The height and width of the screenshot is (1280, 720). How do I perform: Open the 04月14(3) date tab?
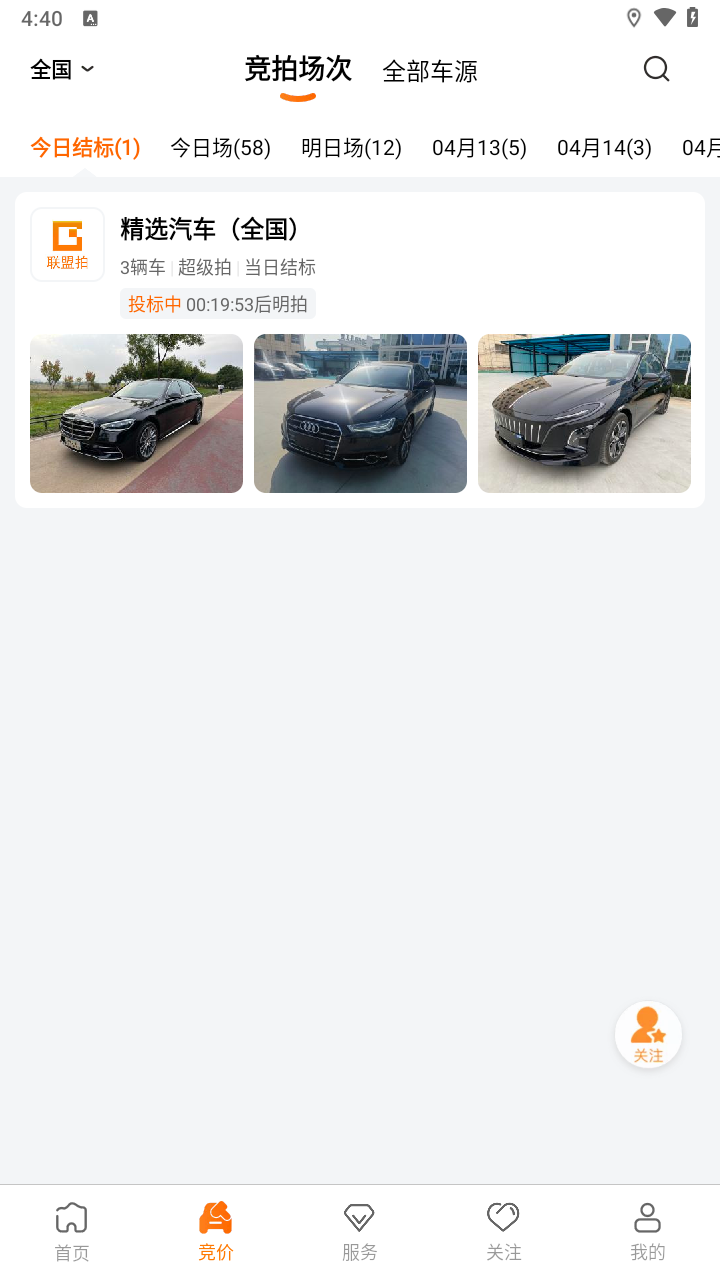click(604, 148)
